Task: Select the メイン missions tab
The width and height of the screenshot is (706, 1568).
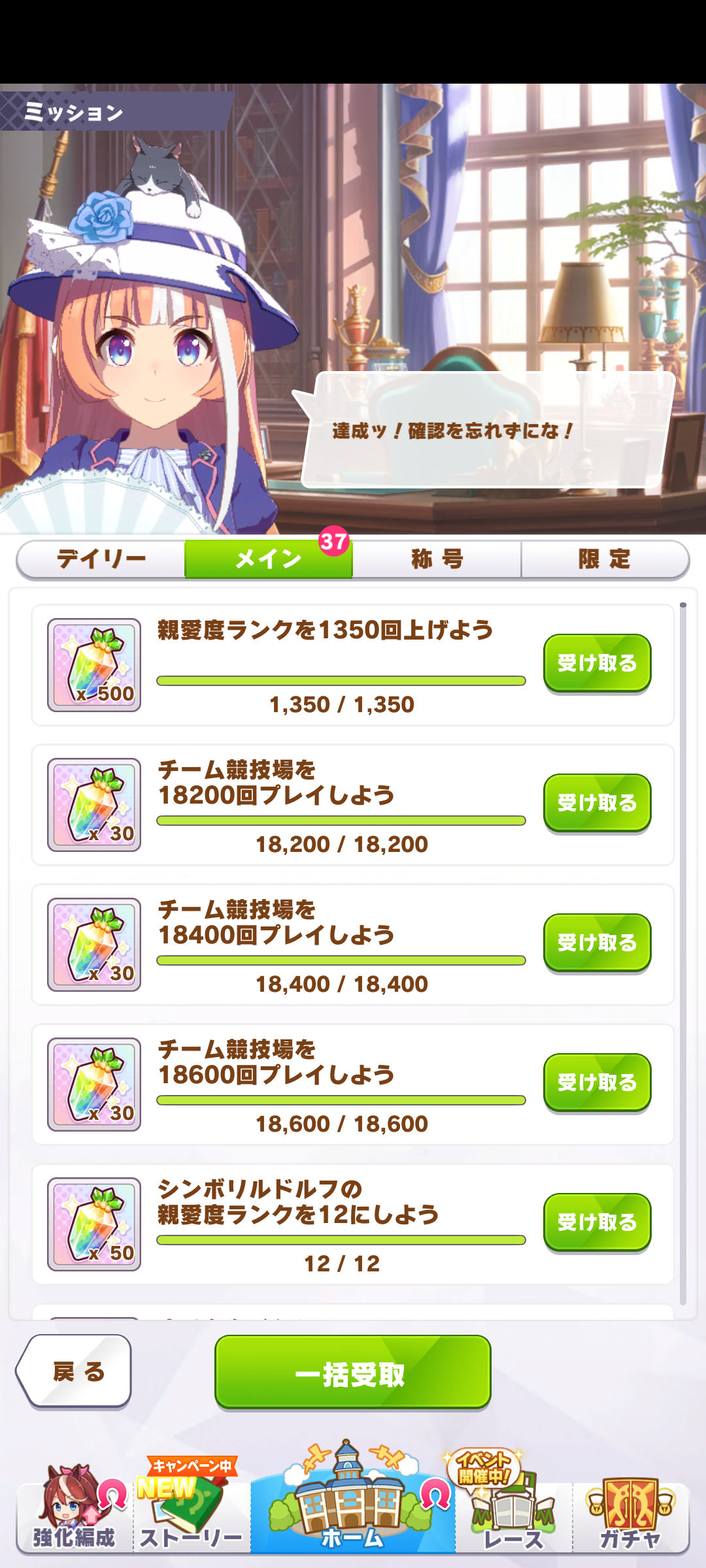Action: click(x=268, y=559)
